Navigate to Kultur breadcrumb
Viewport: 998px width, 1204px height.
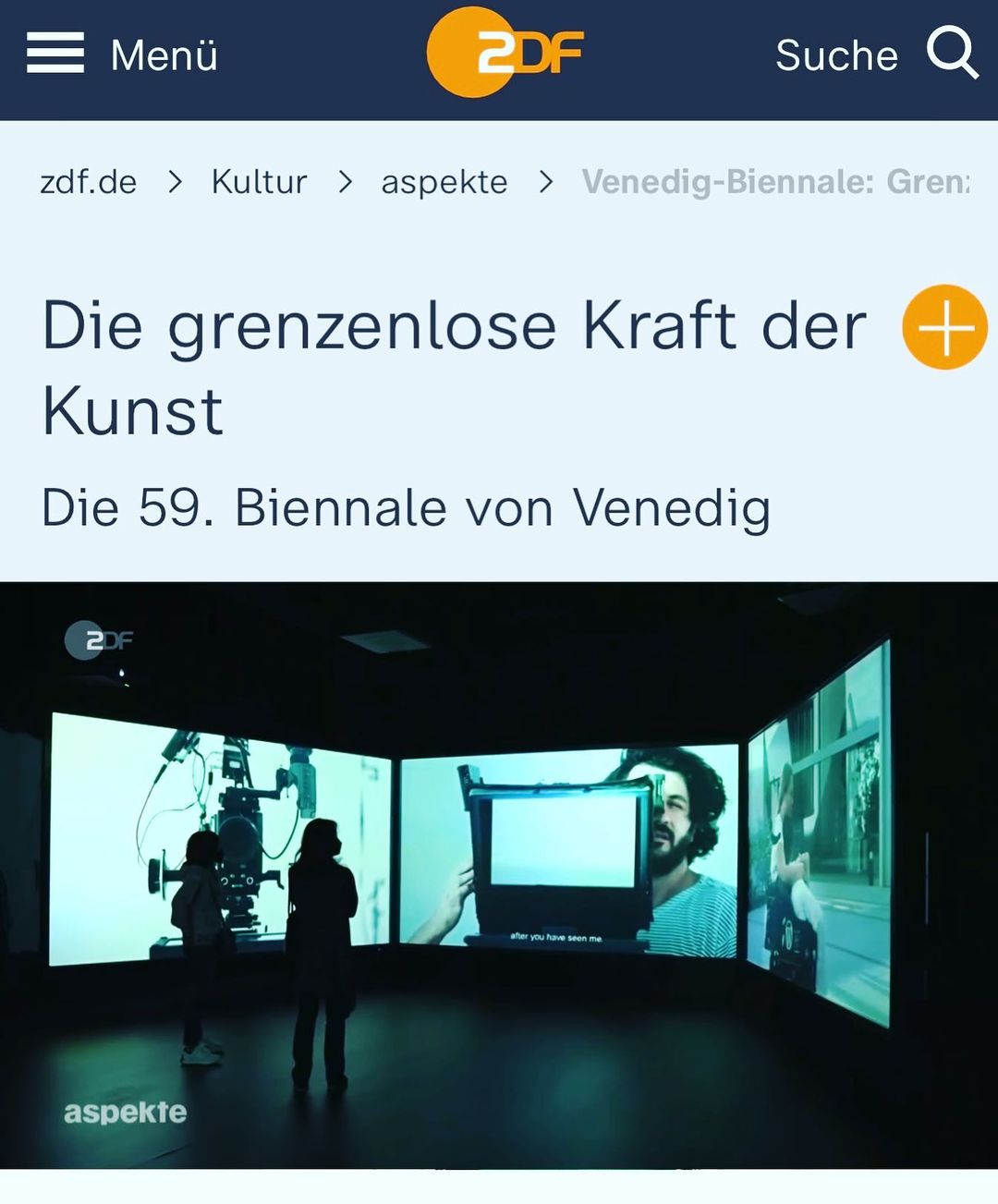pyautogui.click(x=259, y=182)
